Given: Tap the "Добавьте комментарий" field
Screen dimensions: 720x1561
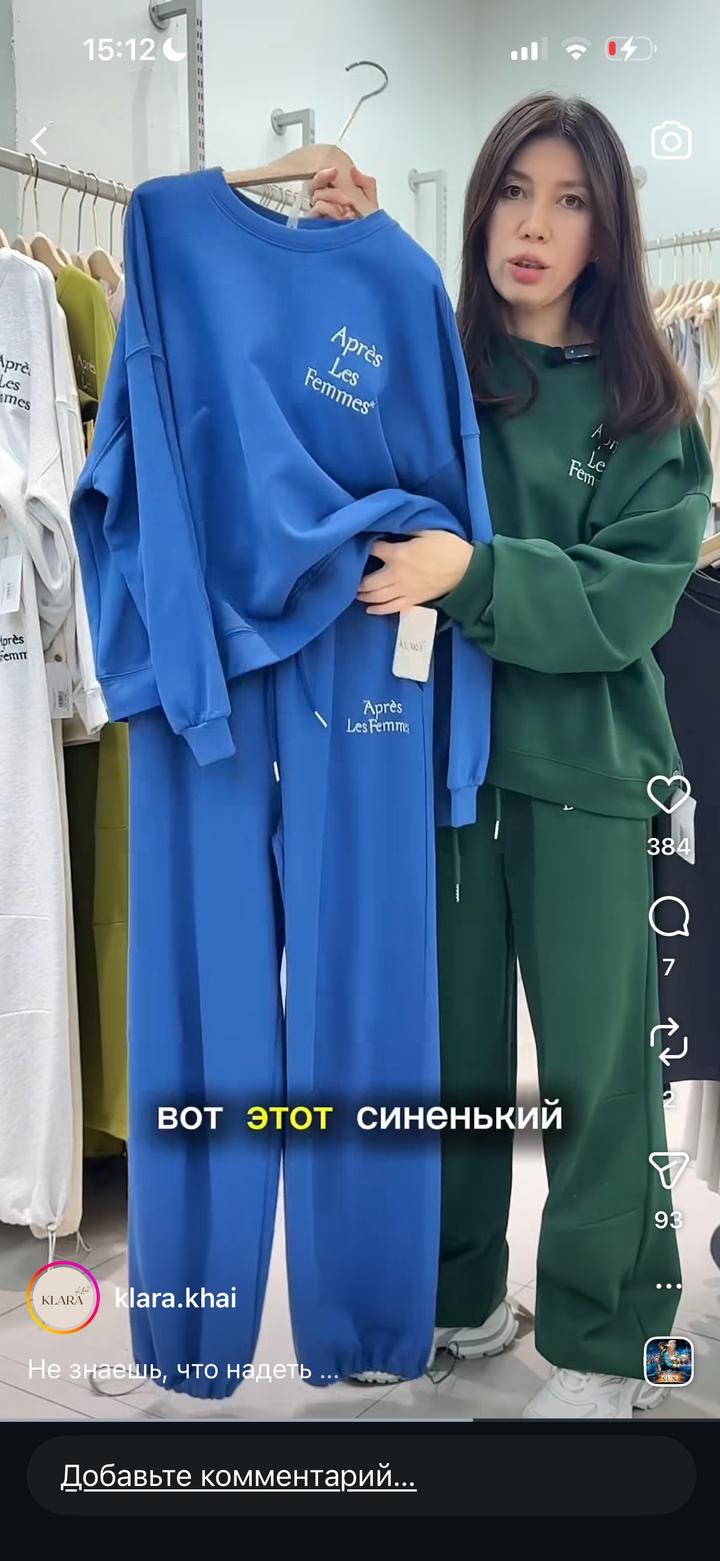Looking at the screenshot, I should [361, 1476].
